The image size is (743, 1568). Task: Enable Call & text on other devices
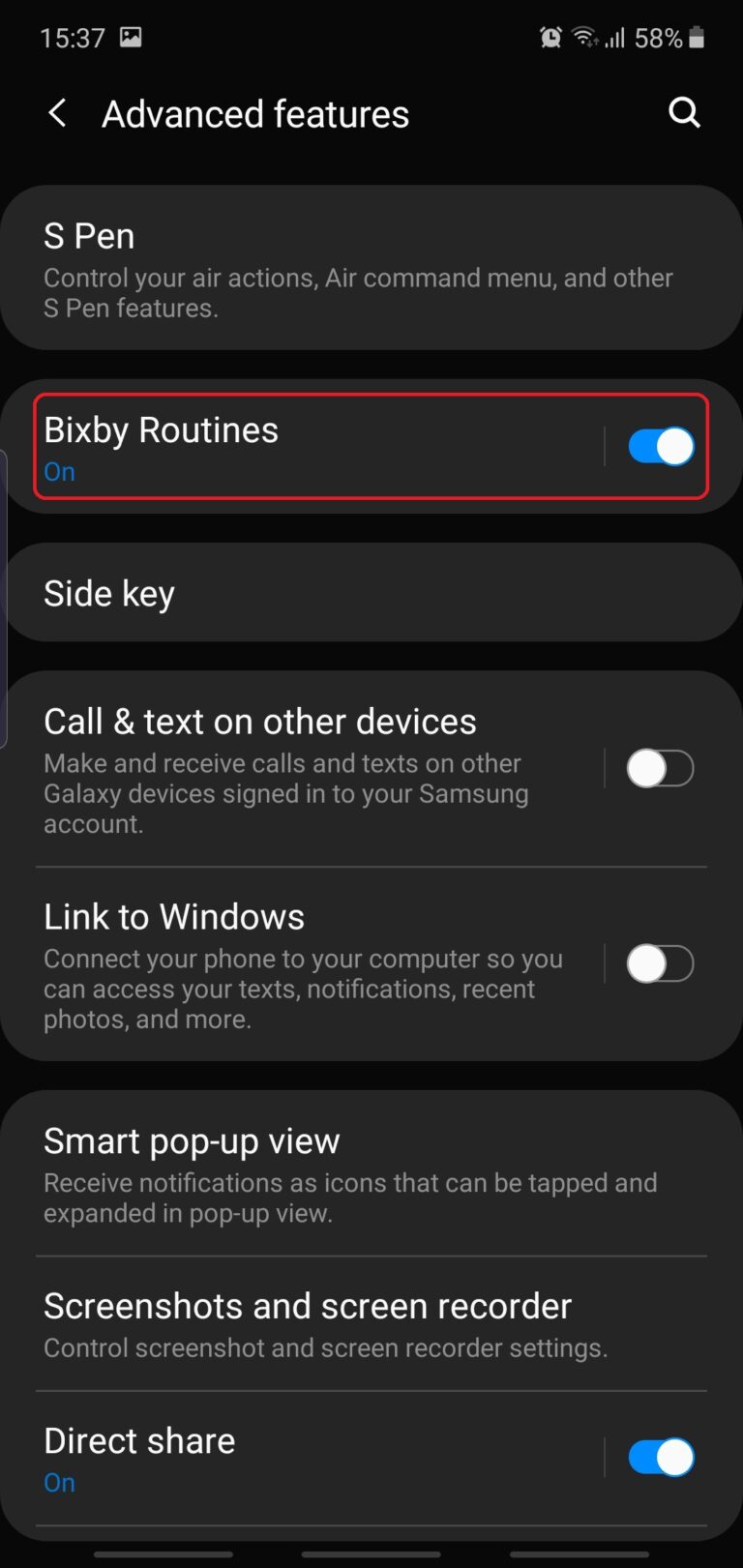pyautogui.click(x=661, y=769)
